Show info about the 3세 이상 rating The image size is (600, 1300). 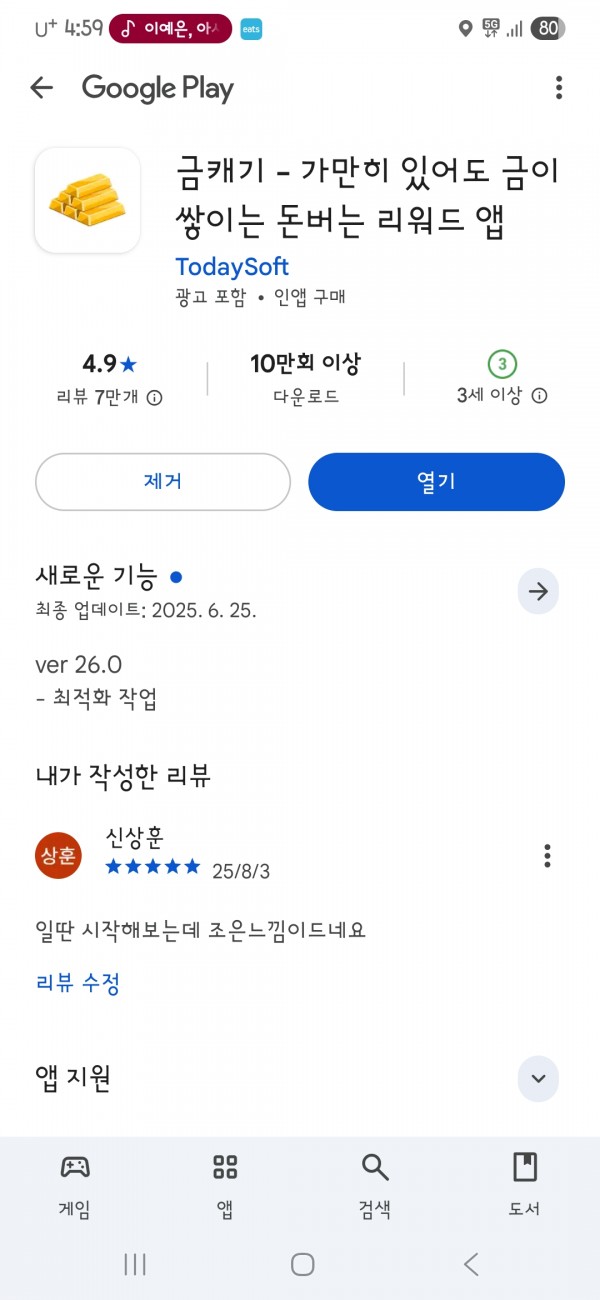539,396
